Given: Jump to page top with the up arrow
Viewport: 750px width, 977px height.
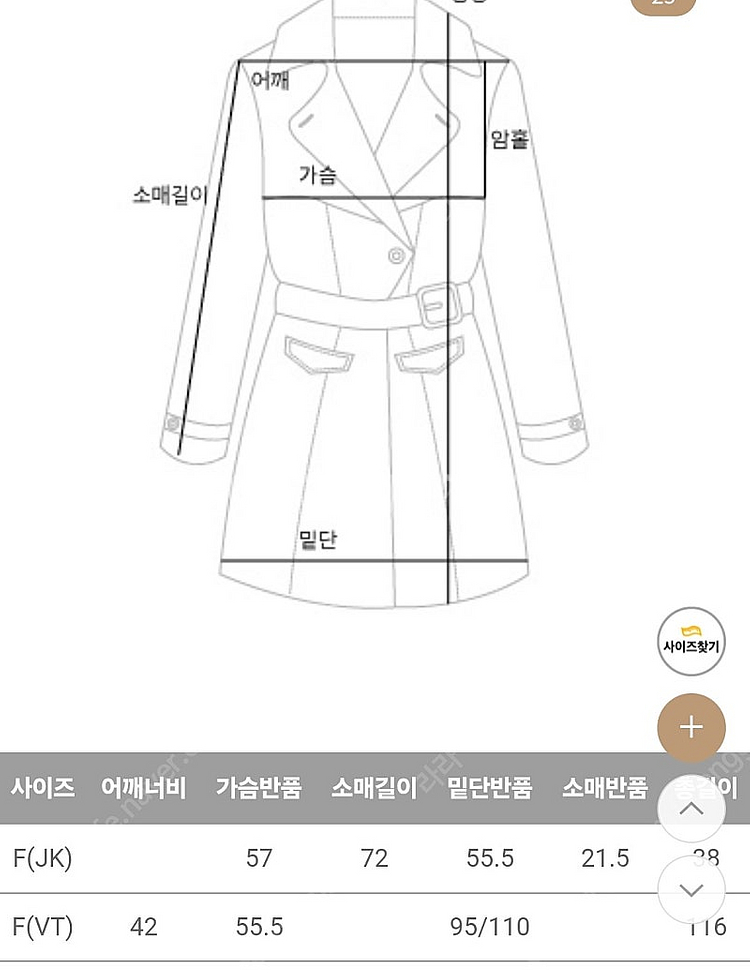Looking at the screenshot, I should pos(691,809).
